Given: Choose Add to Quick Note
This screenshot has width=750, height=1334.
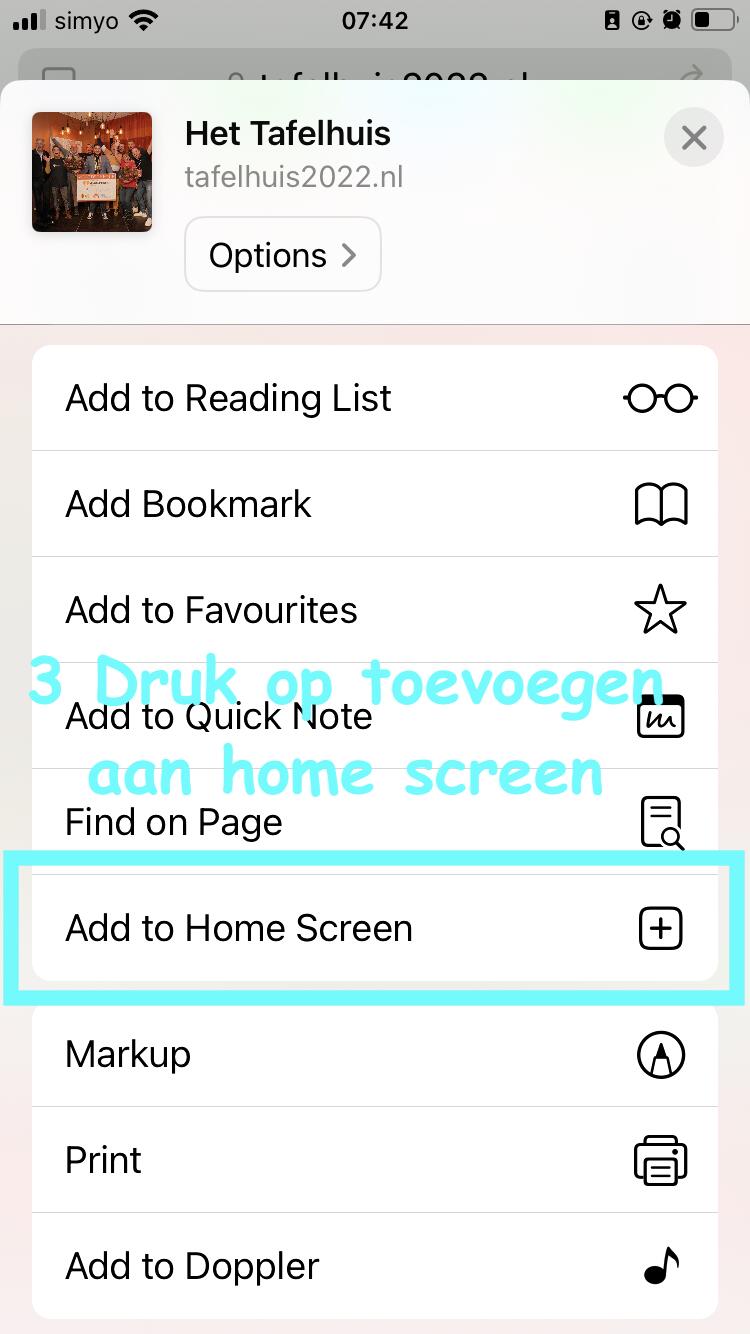Looking at the screenshot, I should point(375,716).
